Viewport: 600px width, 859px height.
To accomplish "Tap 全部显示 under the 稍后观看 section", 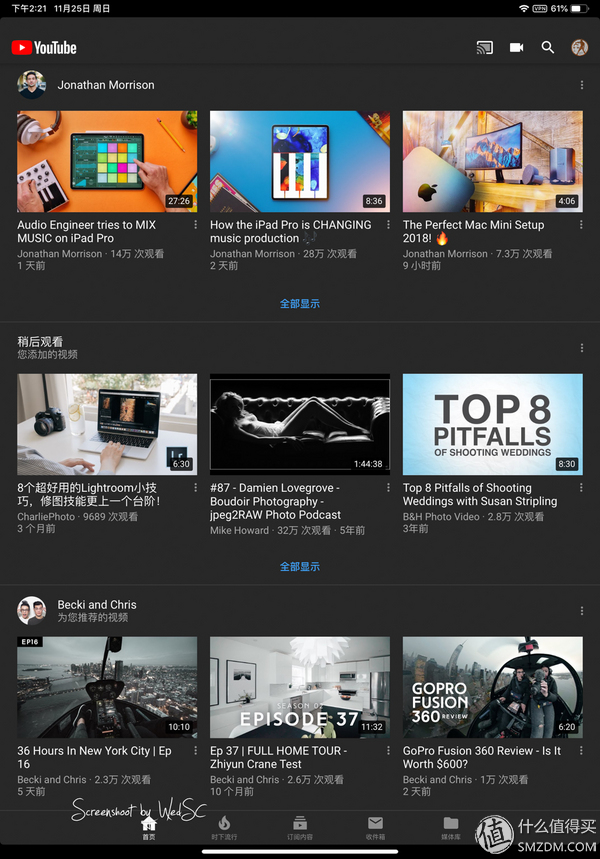I will coord(300,566).
